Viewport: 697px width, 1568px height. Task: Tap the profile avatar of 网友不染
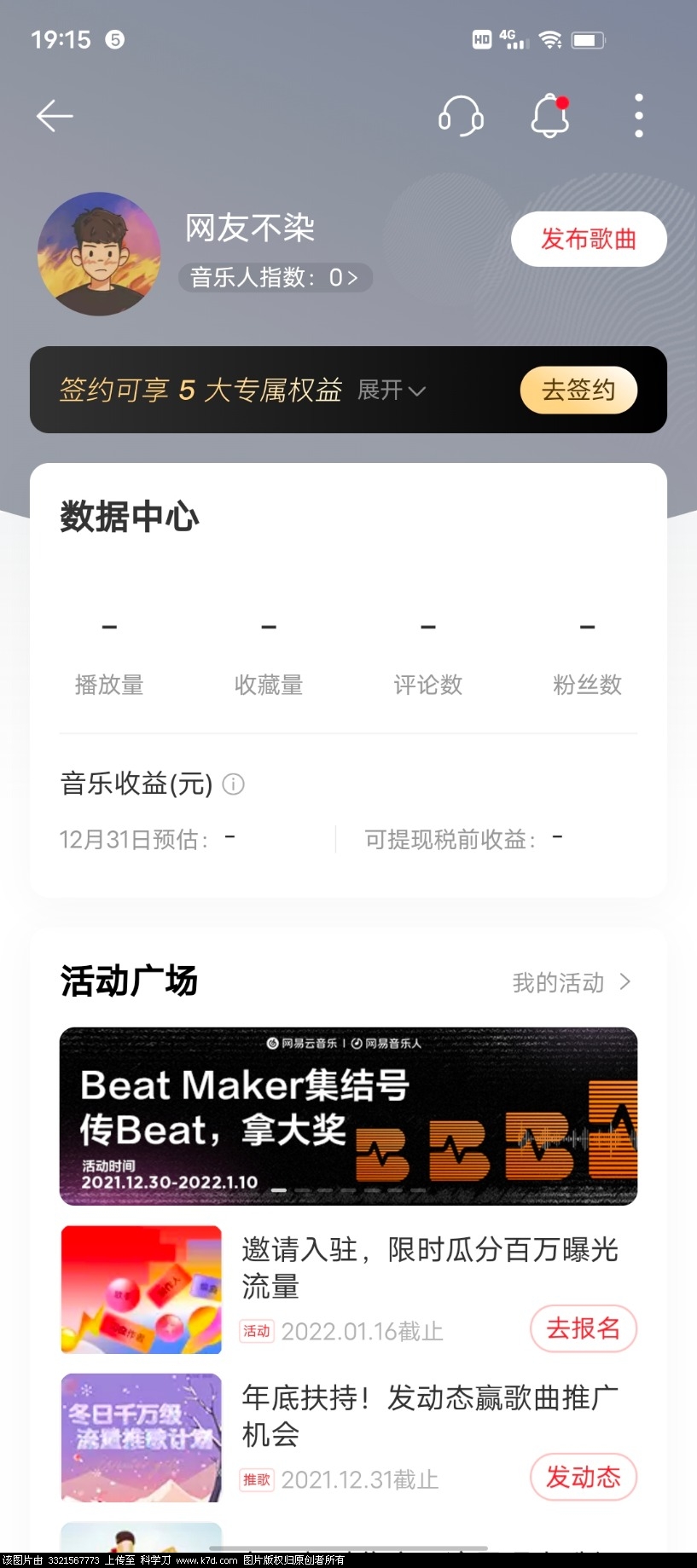click(x=99, y=254)
